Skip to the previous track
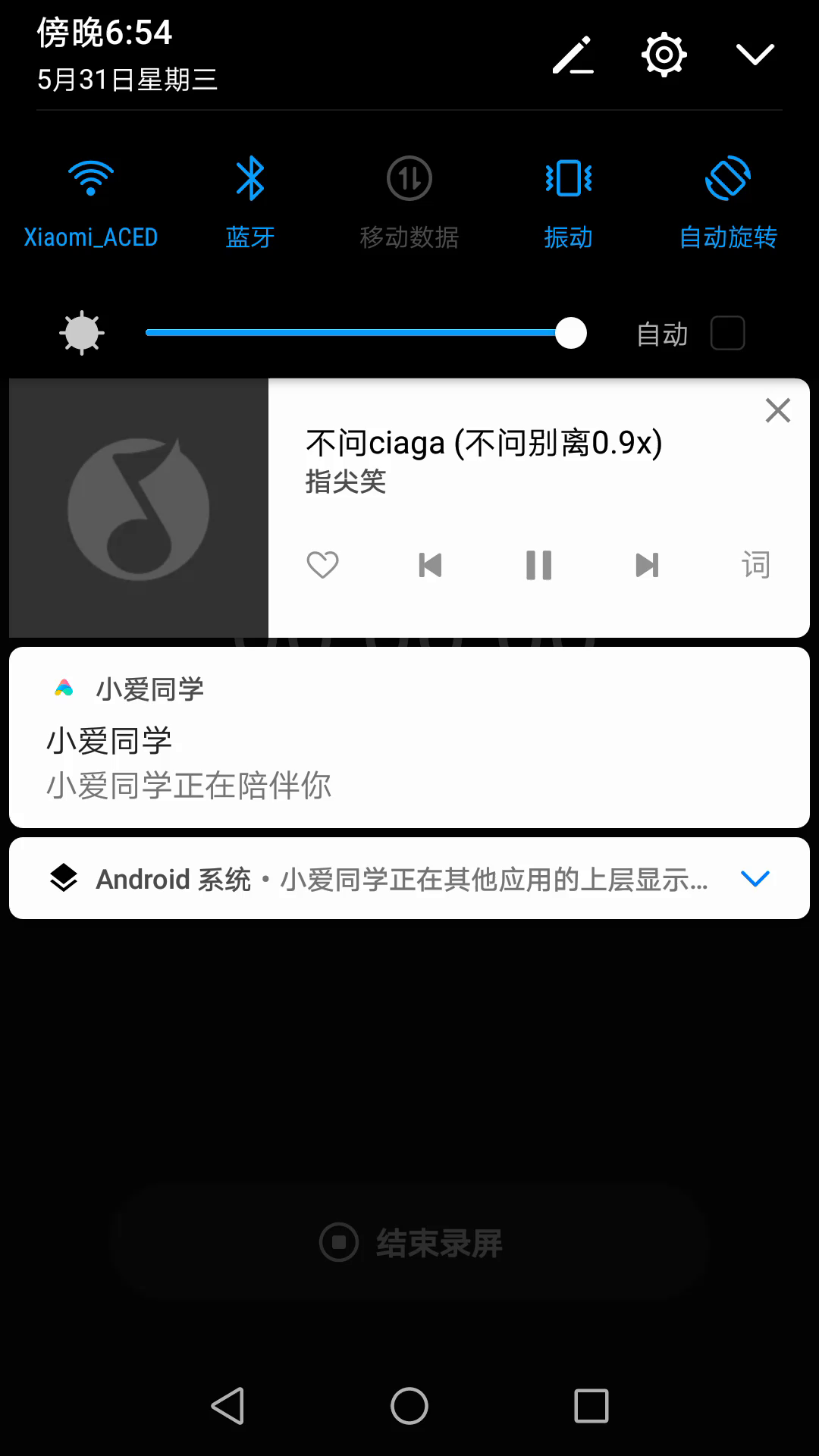Image resolution: width=819 pixels, height=1456 pixels. tap(430, 565)
